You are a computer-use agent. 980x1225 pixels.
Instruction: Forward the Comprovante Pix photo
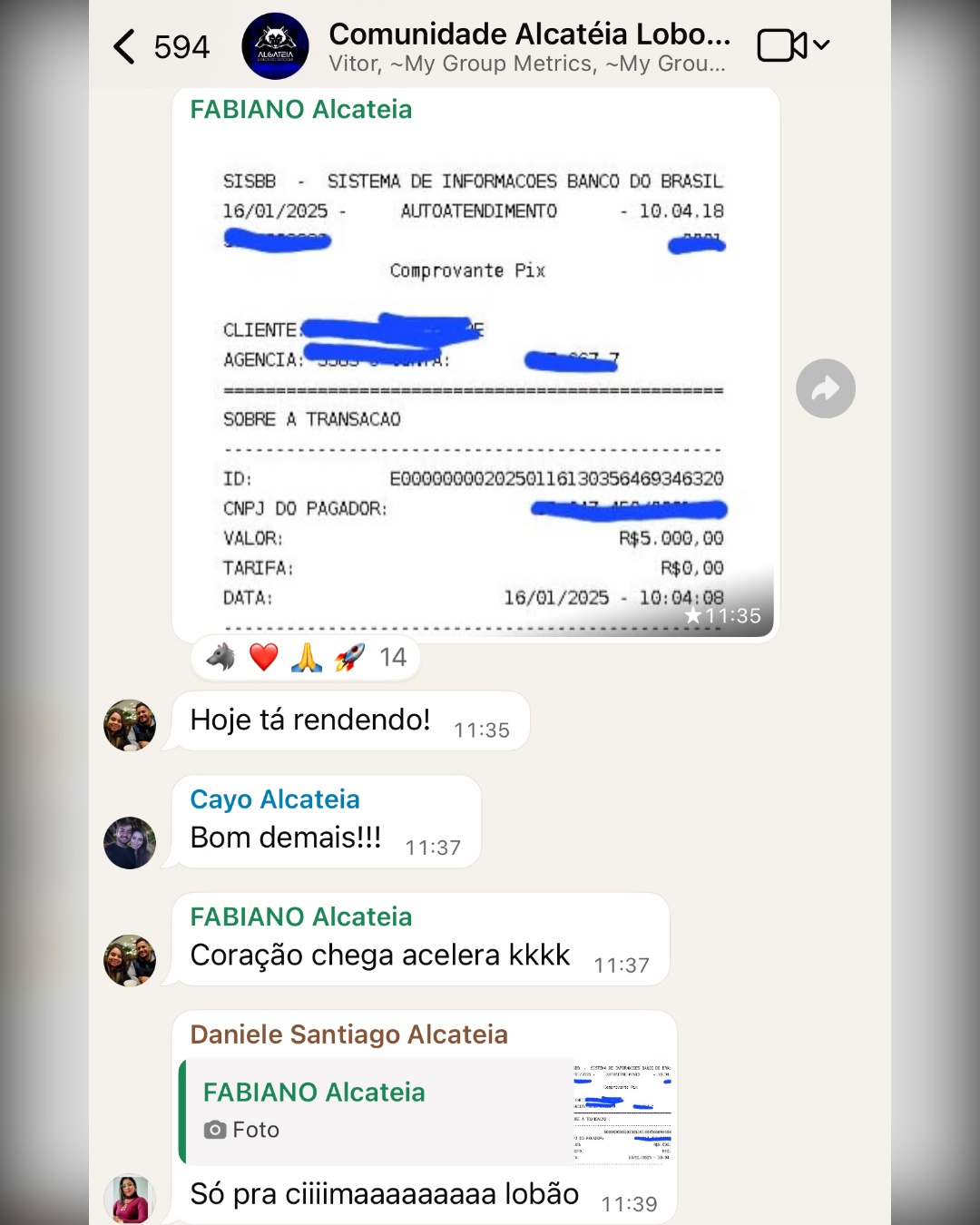tap(825, 388)
